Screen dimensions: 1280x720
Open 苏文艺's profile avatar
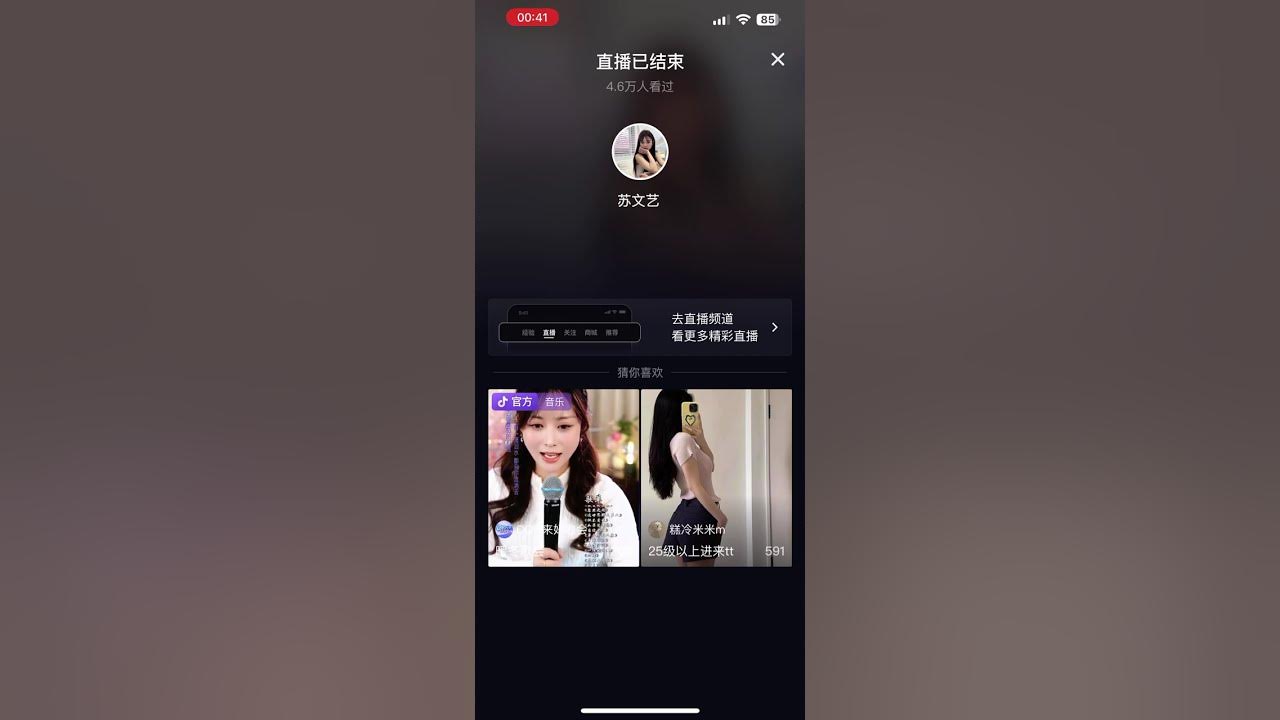(640, 152)
